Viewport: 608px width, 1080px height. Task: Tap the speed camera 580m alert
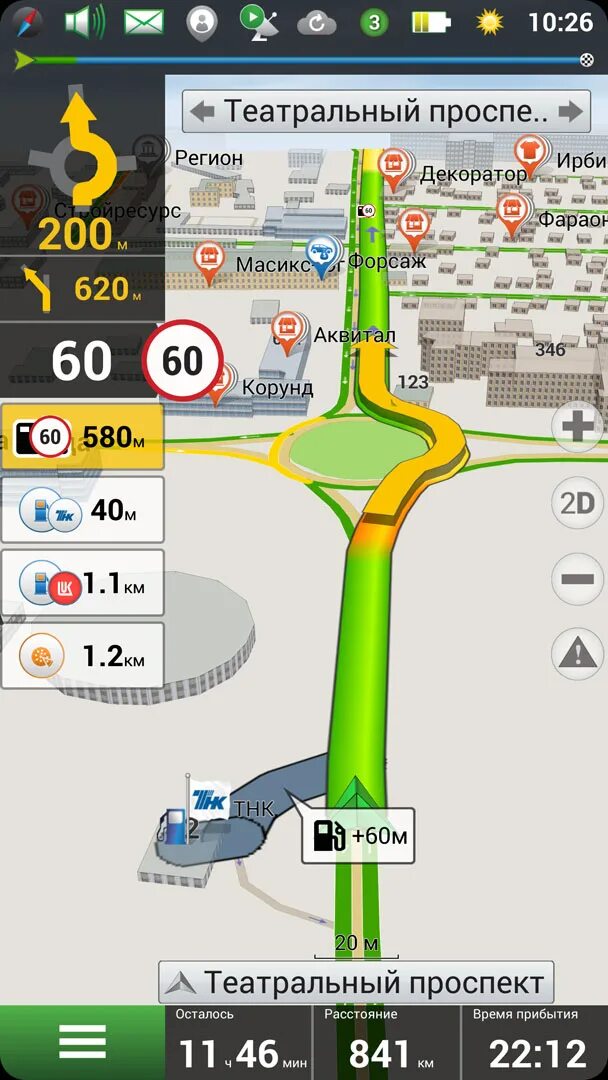pos(82,437)
